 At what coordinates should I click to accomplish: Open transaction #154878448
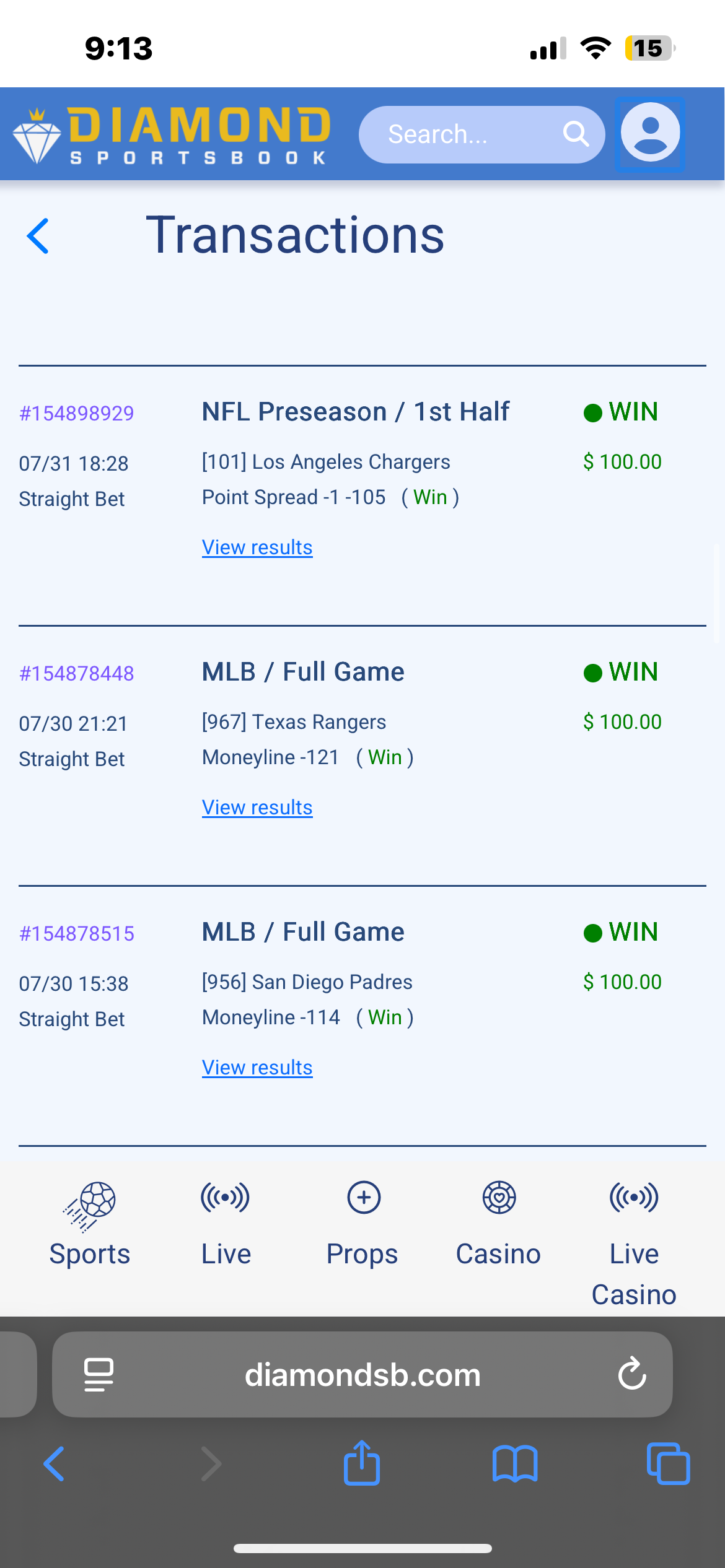(77, 674)
